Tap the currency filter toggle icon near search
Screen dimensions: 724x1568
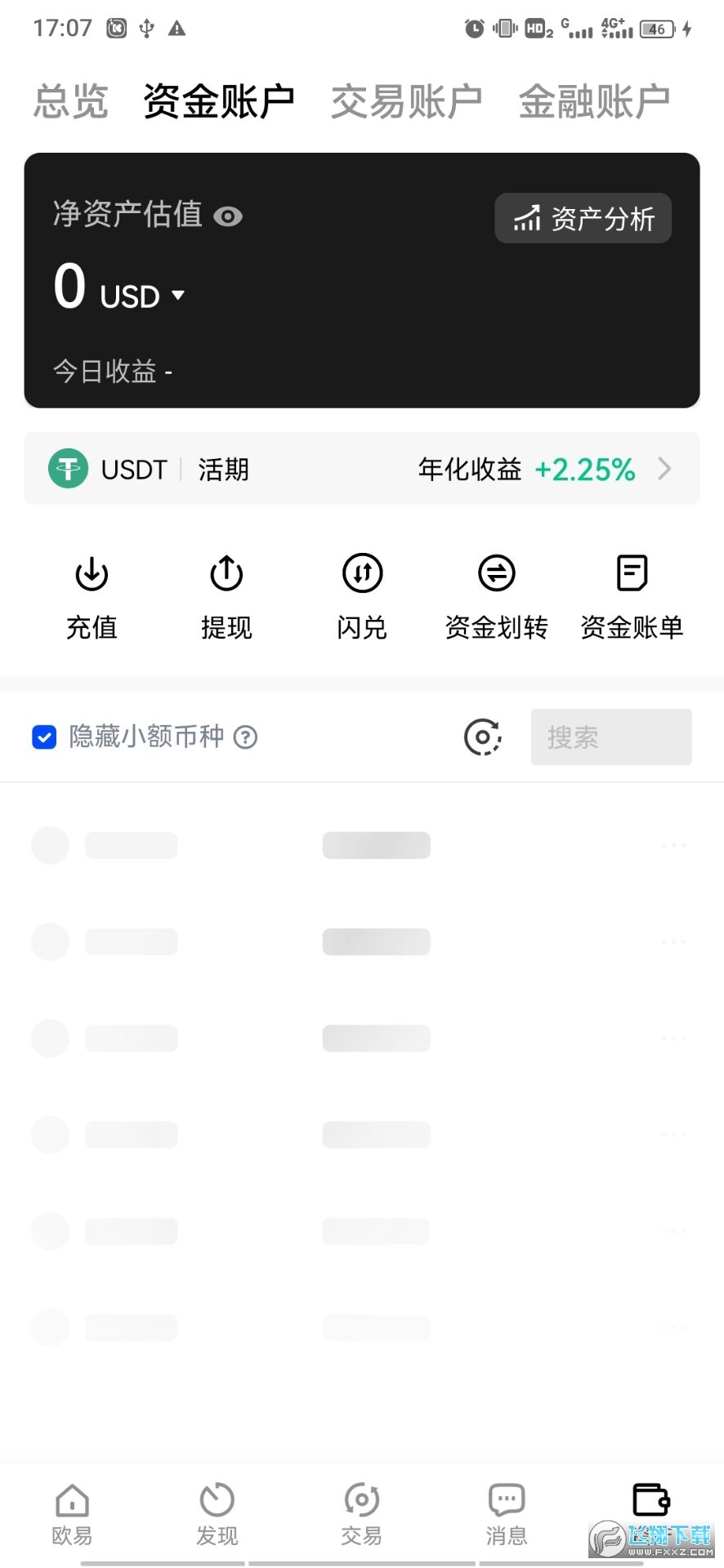point(481,737)
